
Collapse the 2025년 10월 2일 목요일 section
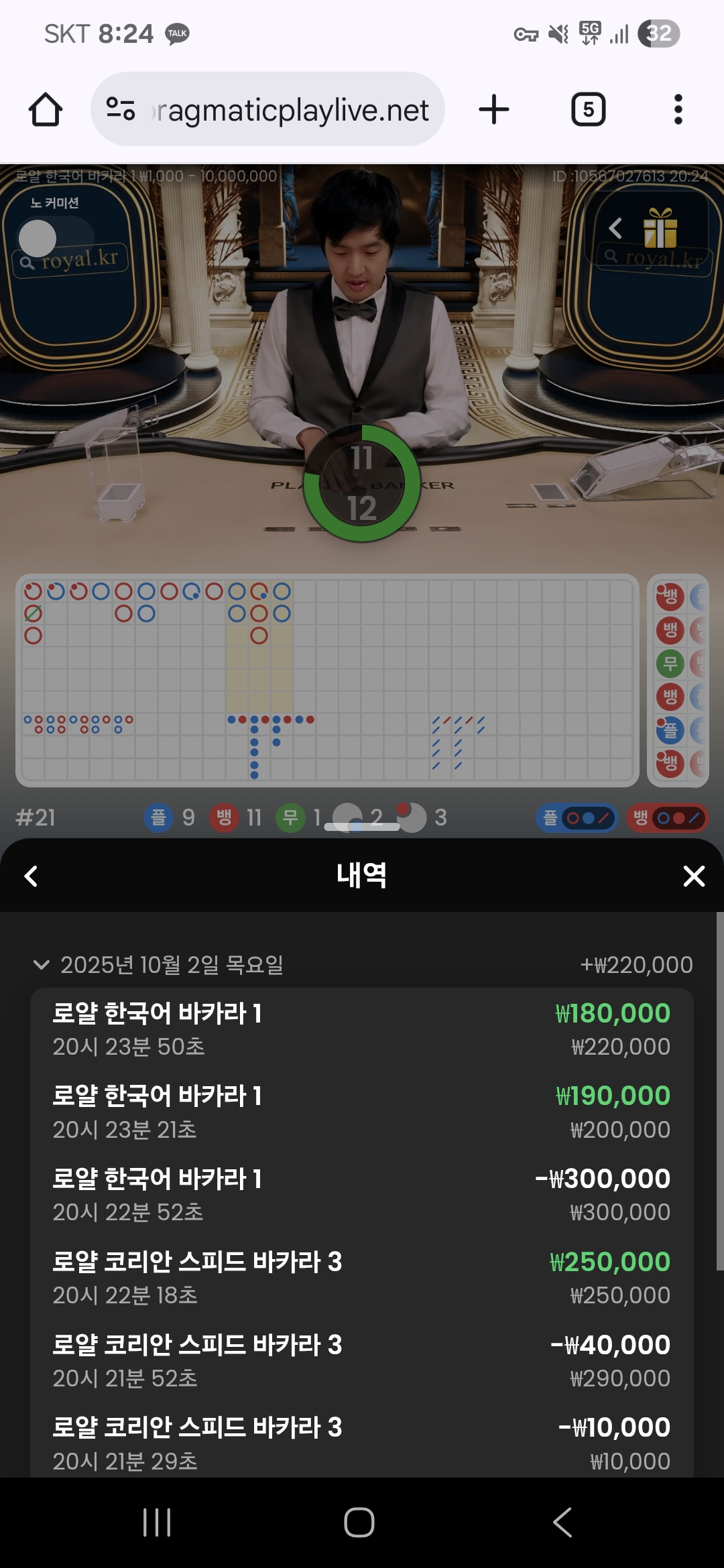click(x=42, y=965)
